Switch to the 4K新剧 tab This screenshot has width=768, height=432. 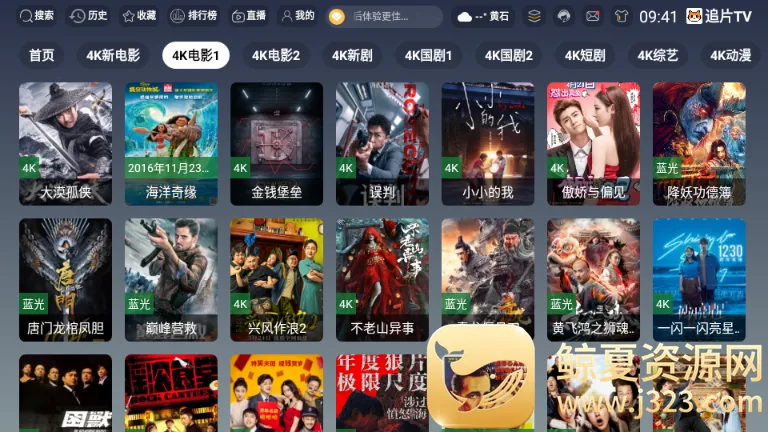353,56
